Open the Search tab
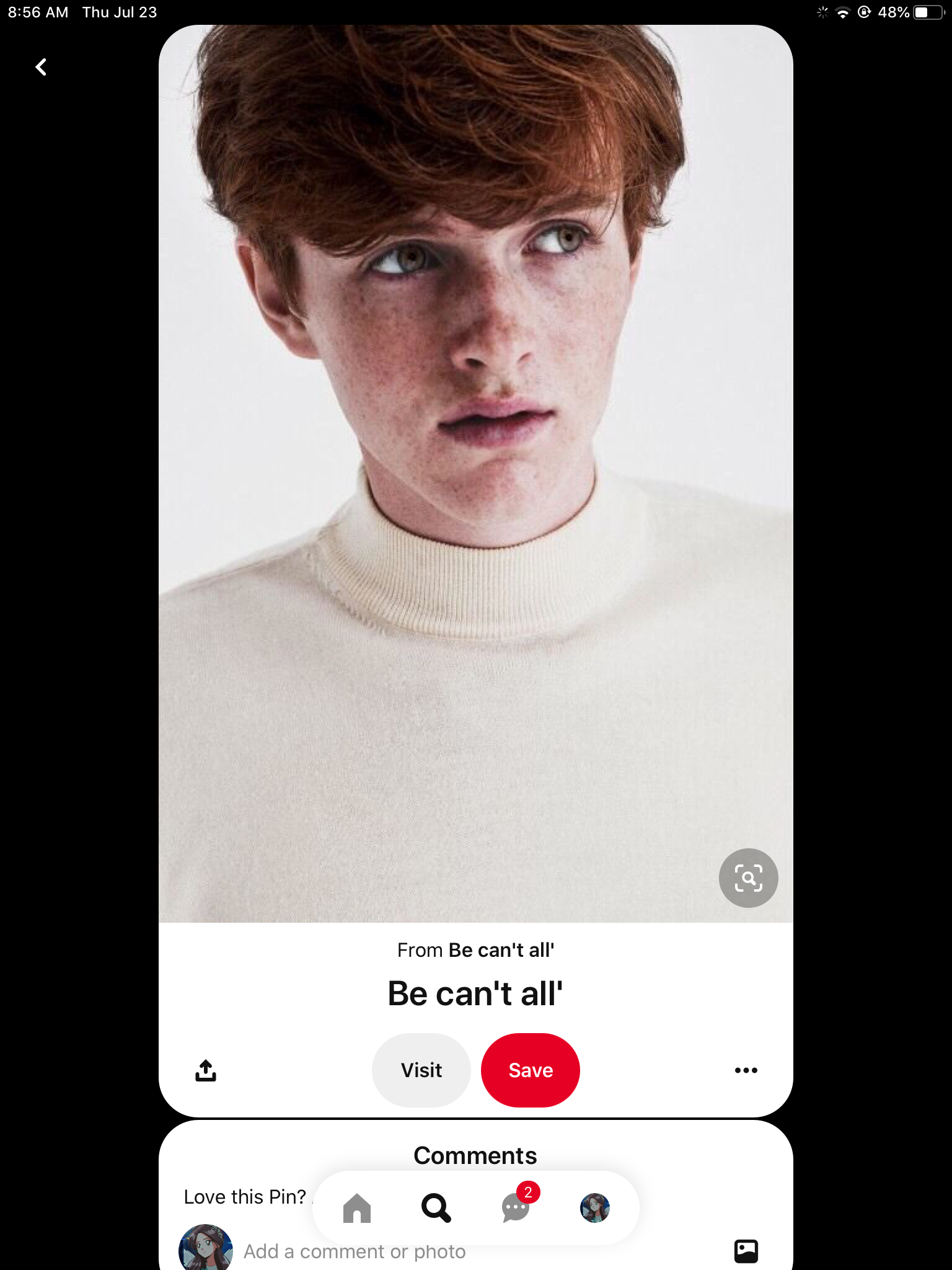The image size is (952, 1270). (436, 1208)
